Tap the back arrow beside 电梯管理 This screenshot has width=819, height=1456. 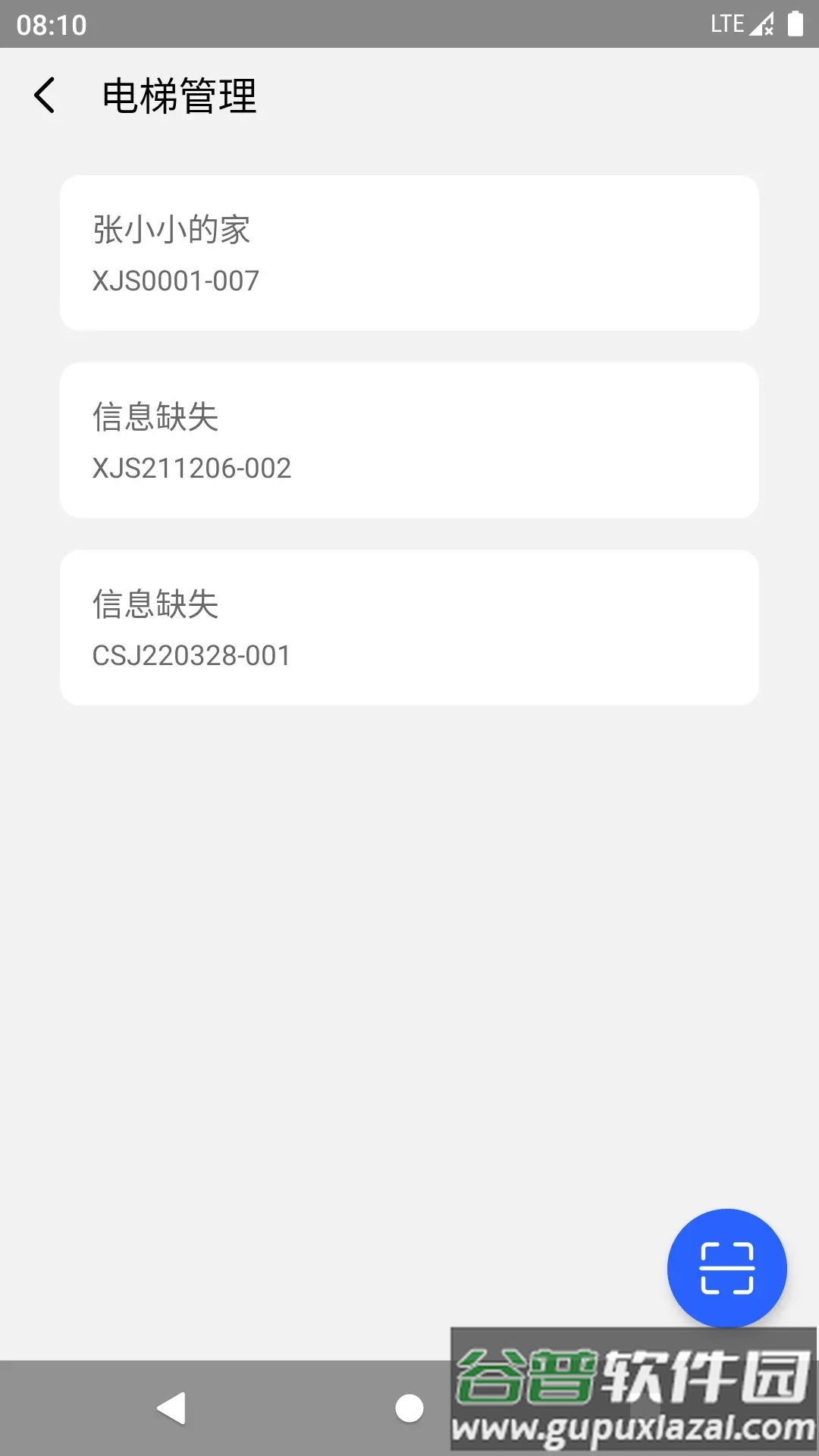(43, 96)
